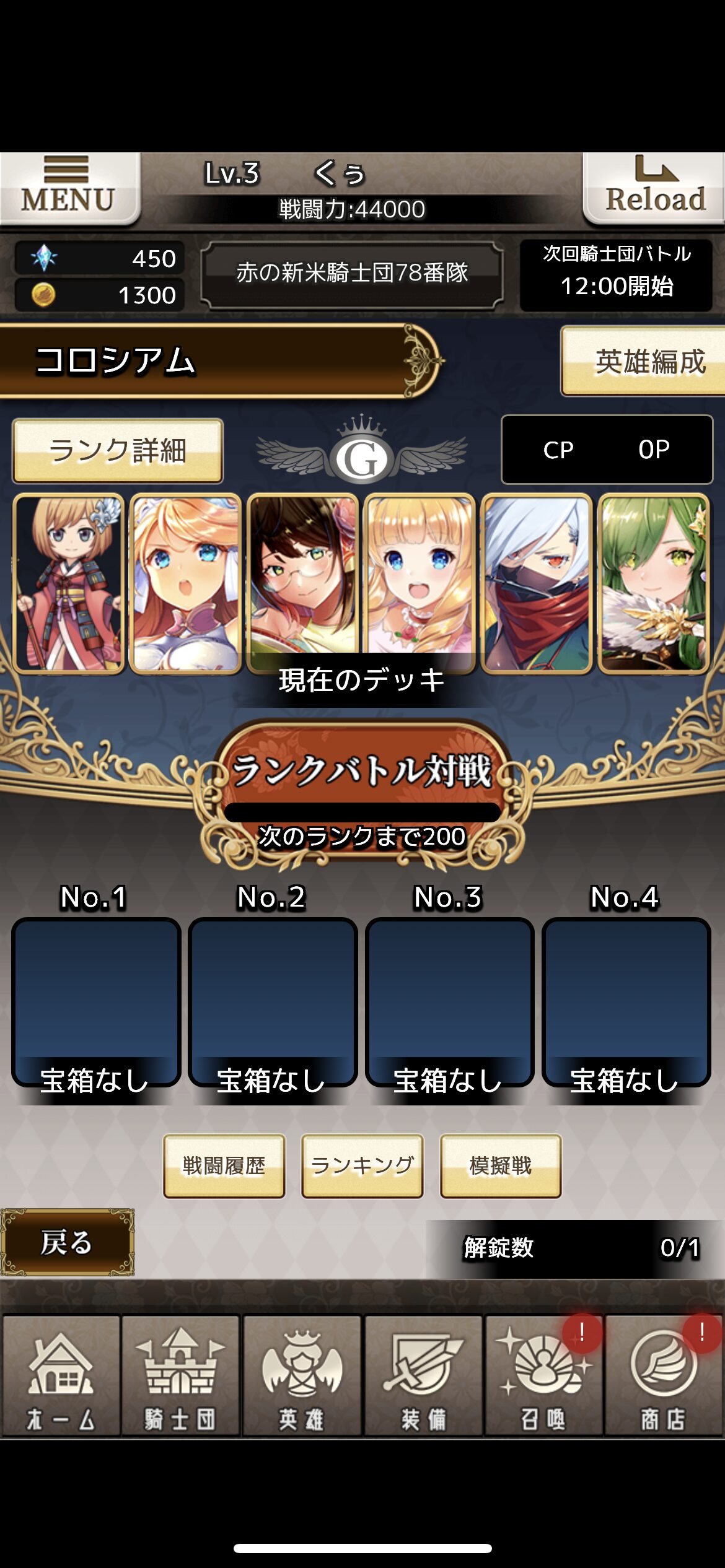Screen dimensions: 725x1568
Task: Open 英雄編成 hero formation
Action: [644, 362]
